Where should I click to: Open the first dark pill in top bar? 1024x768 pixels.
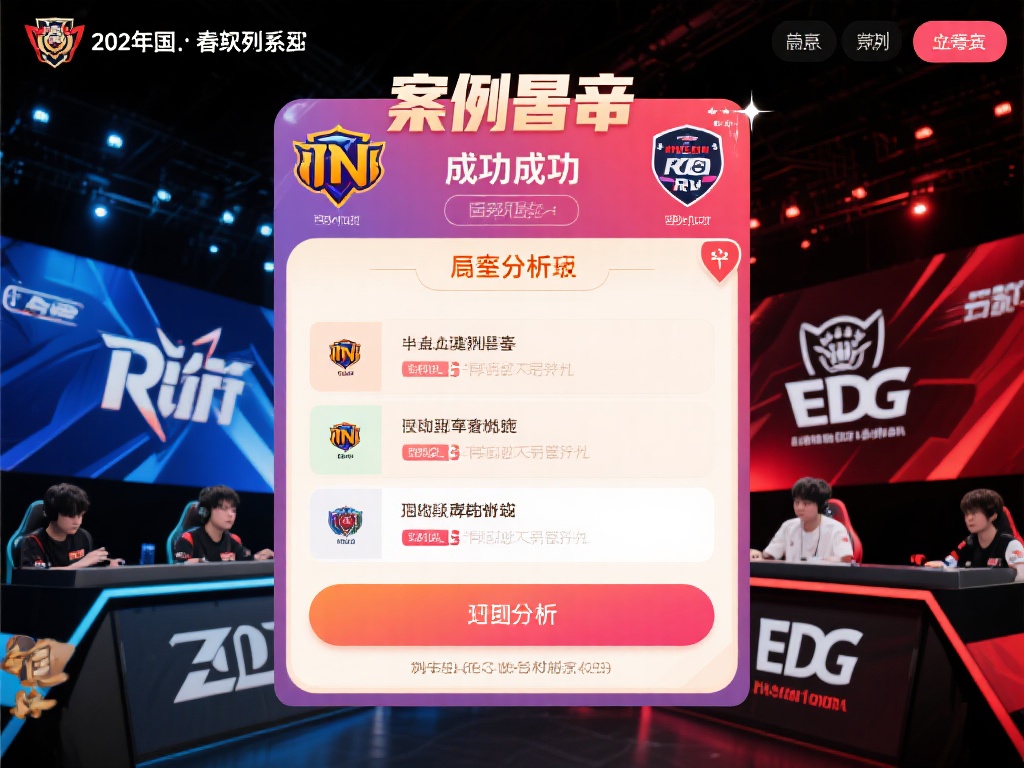point(804,42)
